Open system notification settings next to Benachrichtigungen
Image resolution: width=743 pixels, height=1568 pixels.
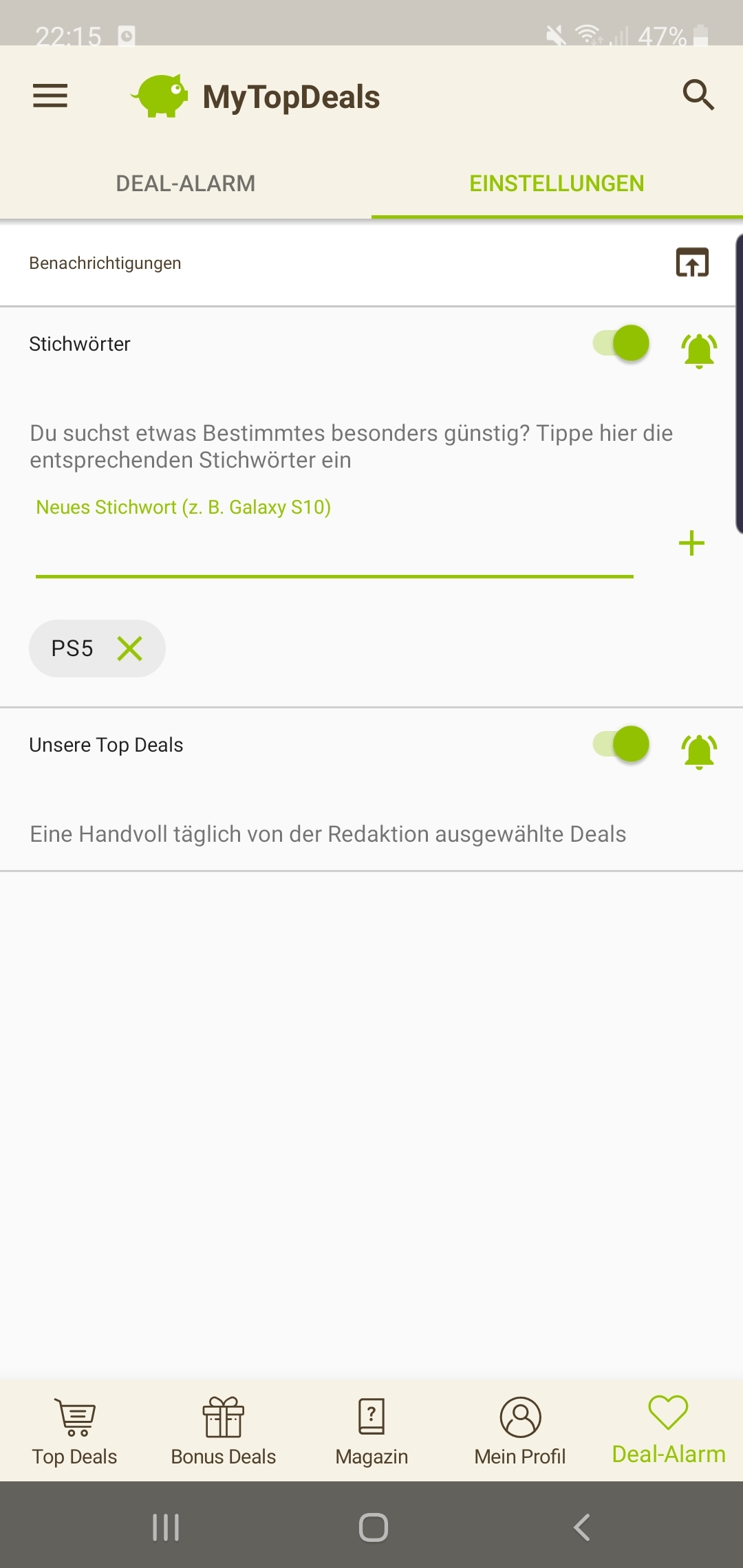pos(692,263)
